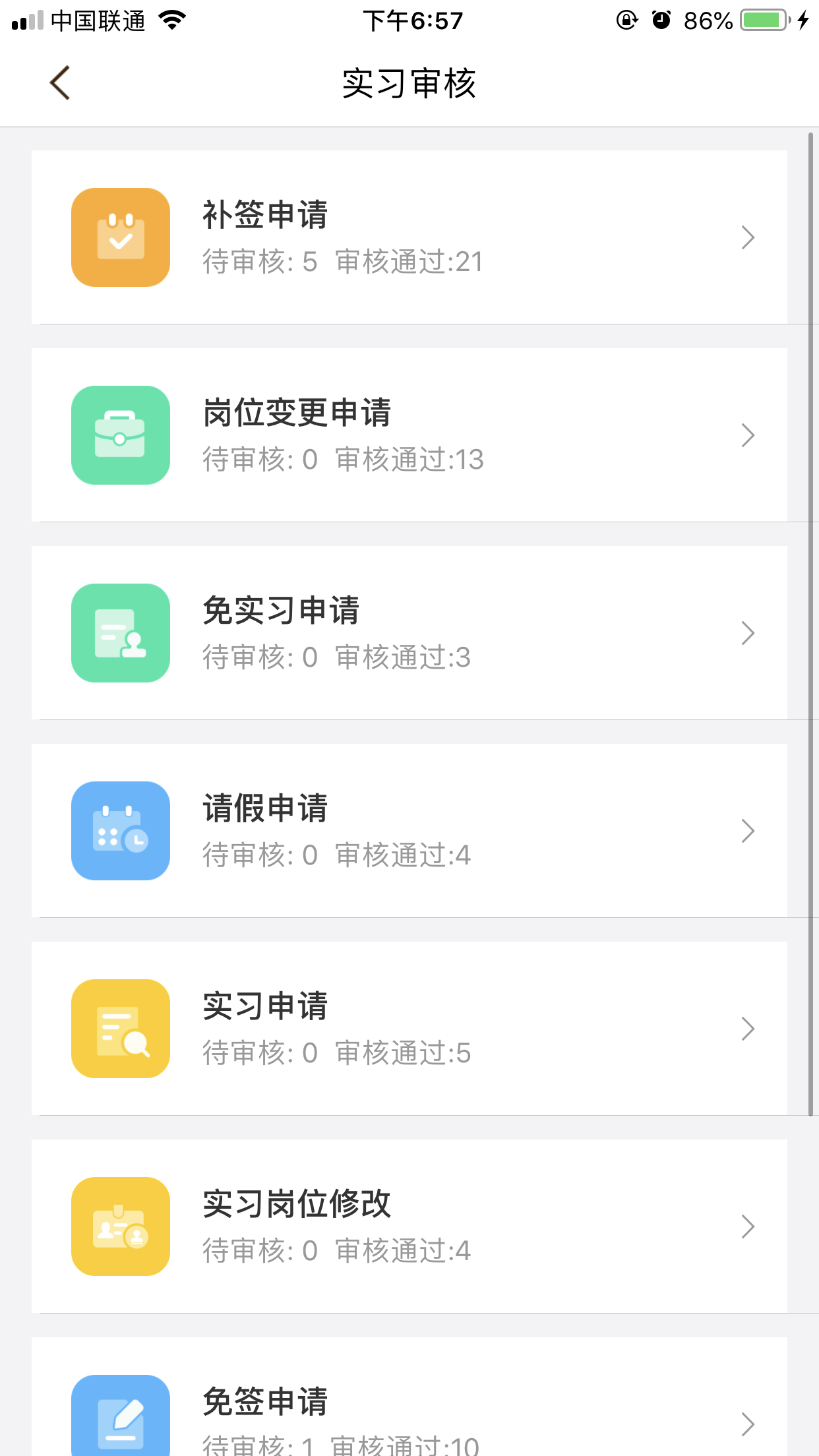The height and width of the screenshot is (1456, 819).
Task: Open 免签申请 review list
Action: click(409, 1411)
